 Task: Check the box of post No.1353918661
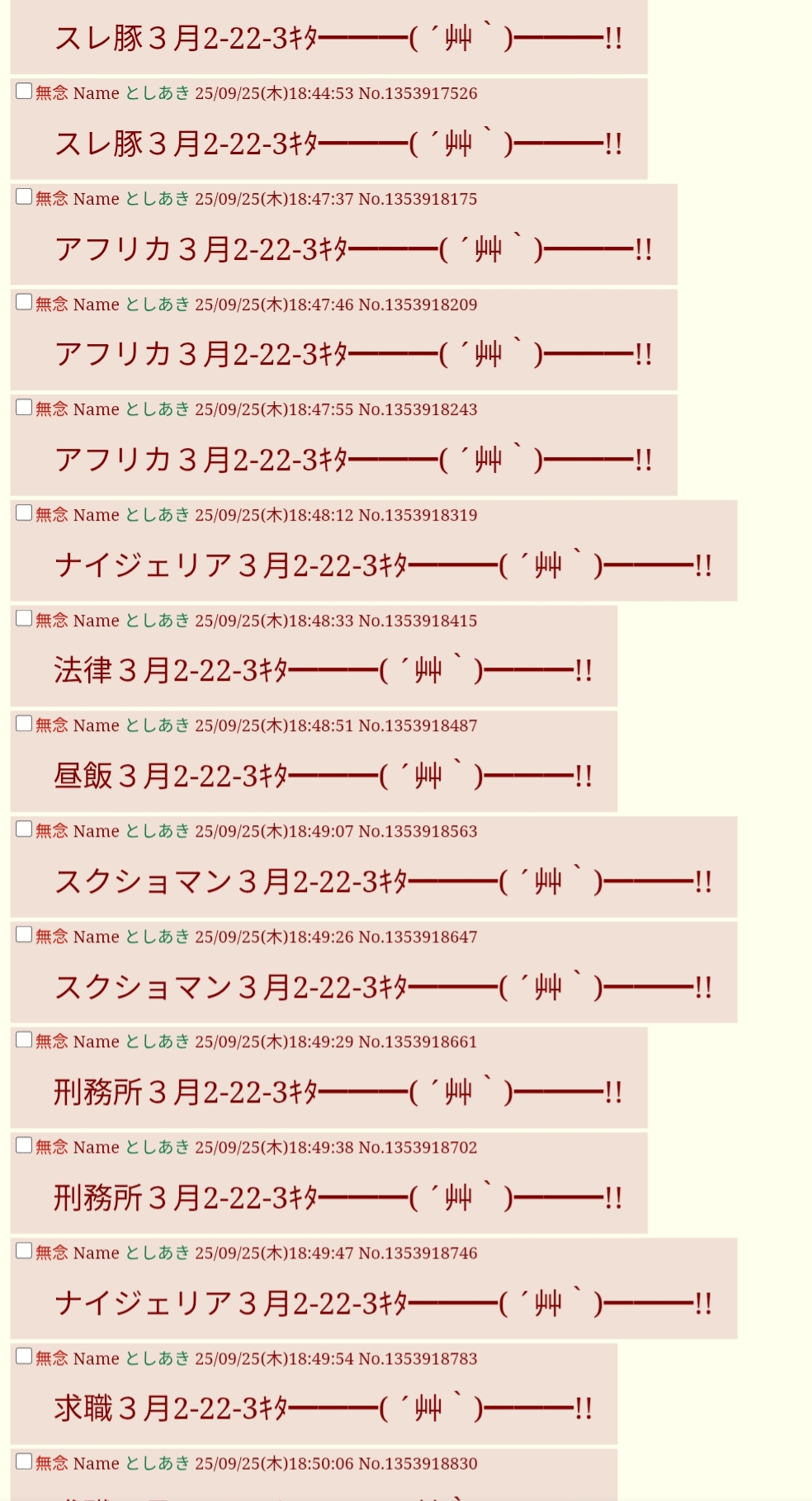tap(24, 1040)
